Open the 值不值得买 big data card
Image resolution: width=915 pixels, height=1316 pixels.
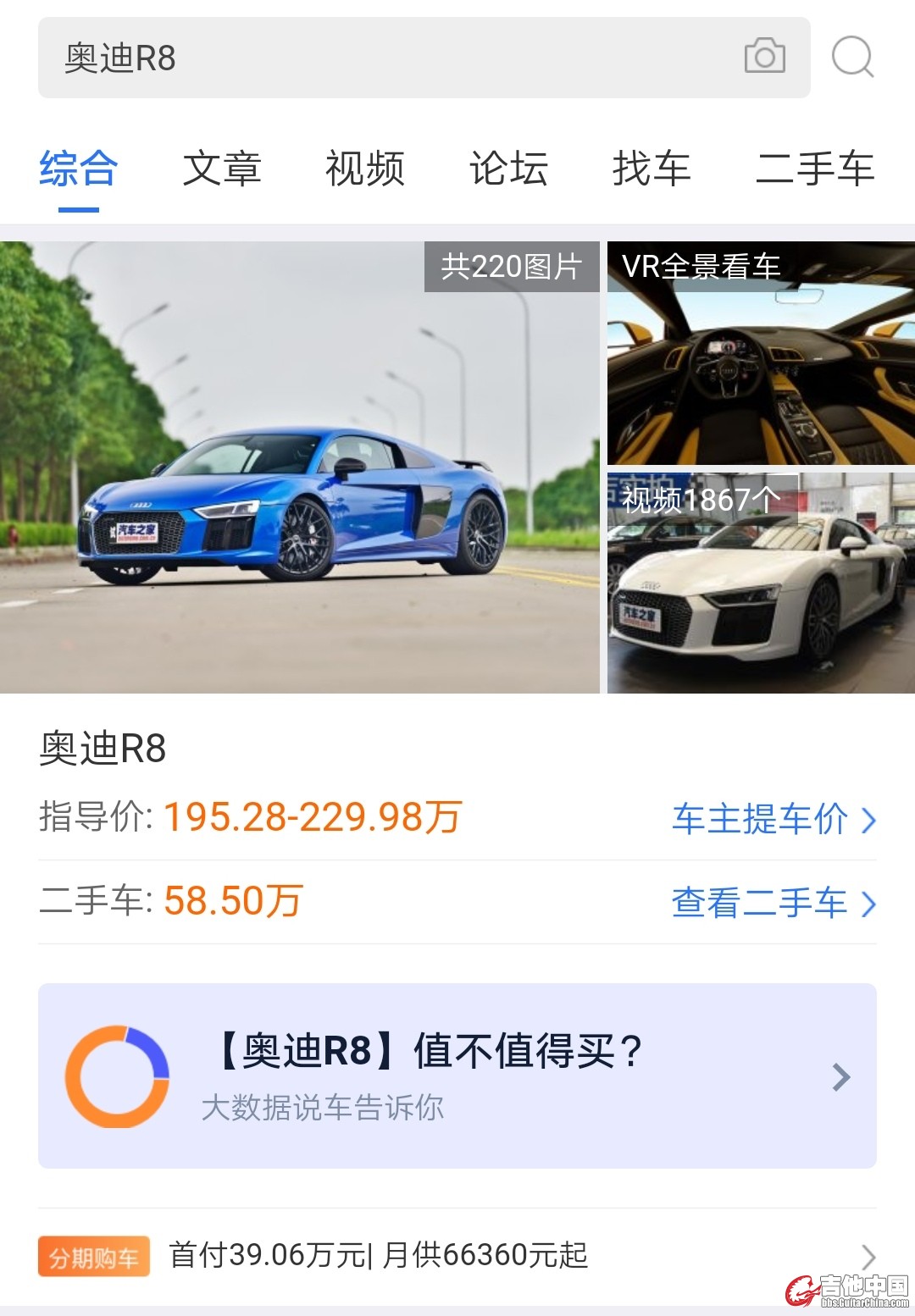457,1075
